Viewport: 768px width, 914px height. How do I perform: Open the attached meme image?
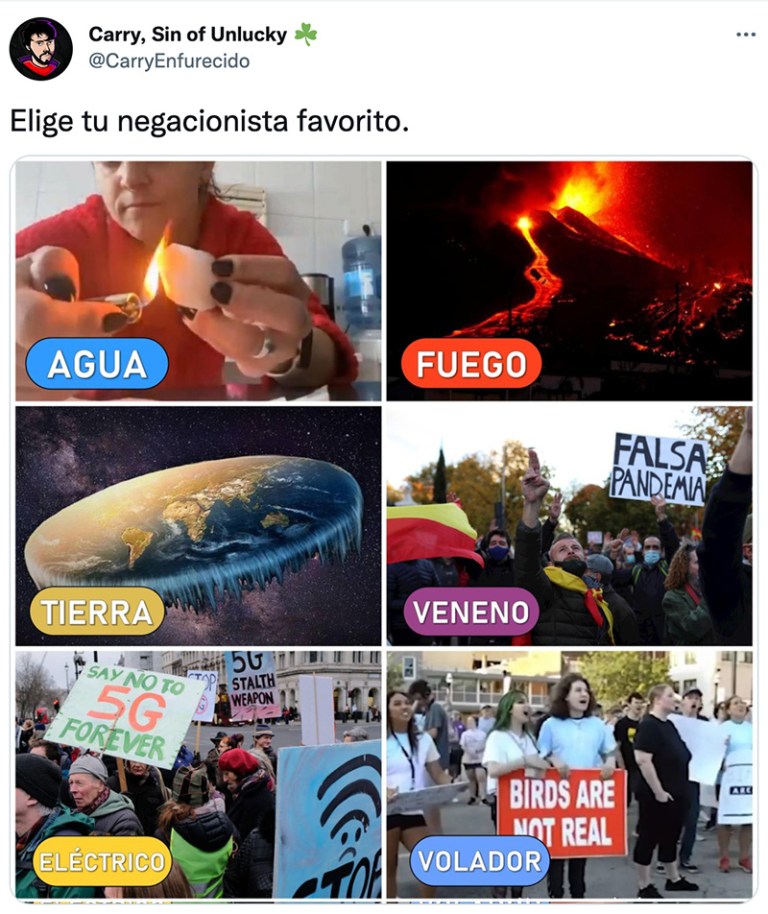(384, 530)
